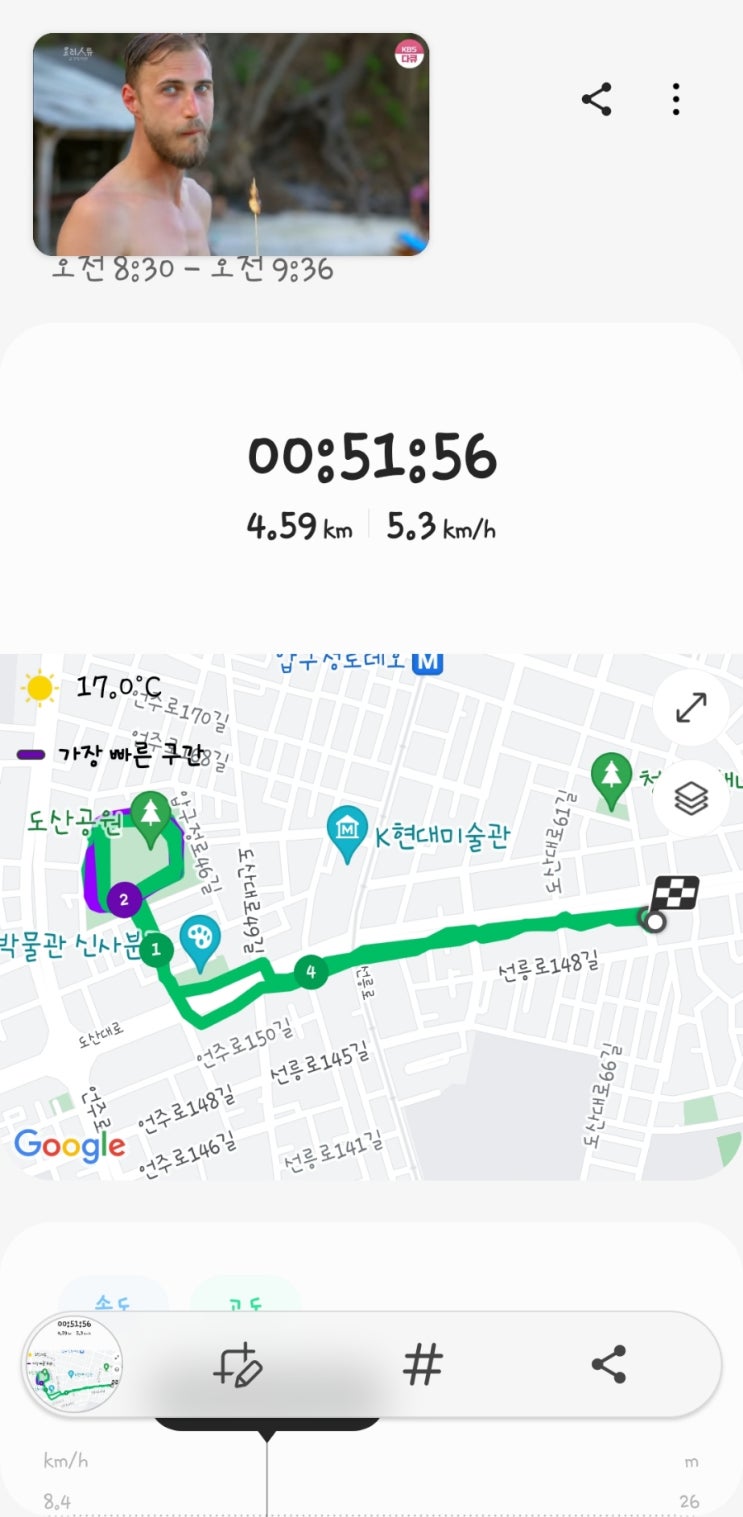Expand the route map to full screen
The width and height of the screenshot is (743, 1517).
pyautogui.click(x=691, y=707)
